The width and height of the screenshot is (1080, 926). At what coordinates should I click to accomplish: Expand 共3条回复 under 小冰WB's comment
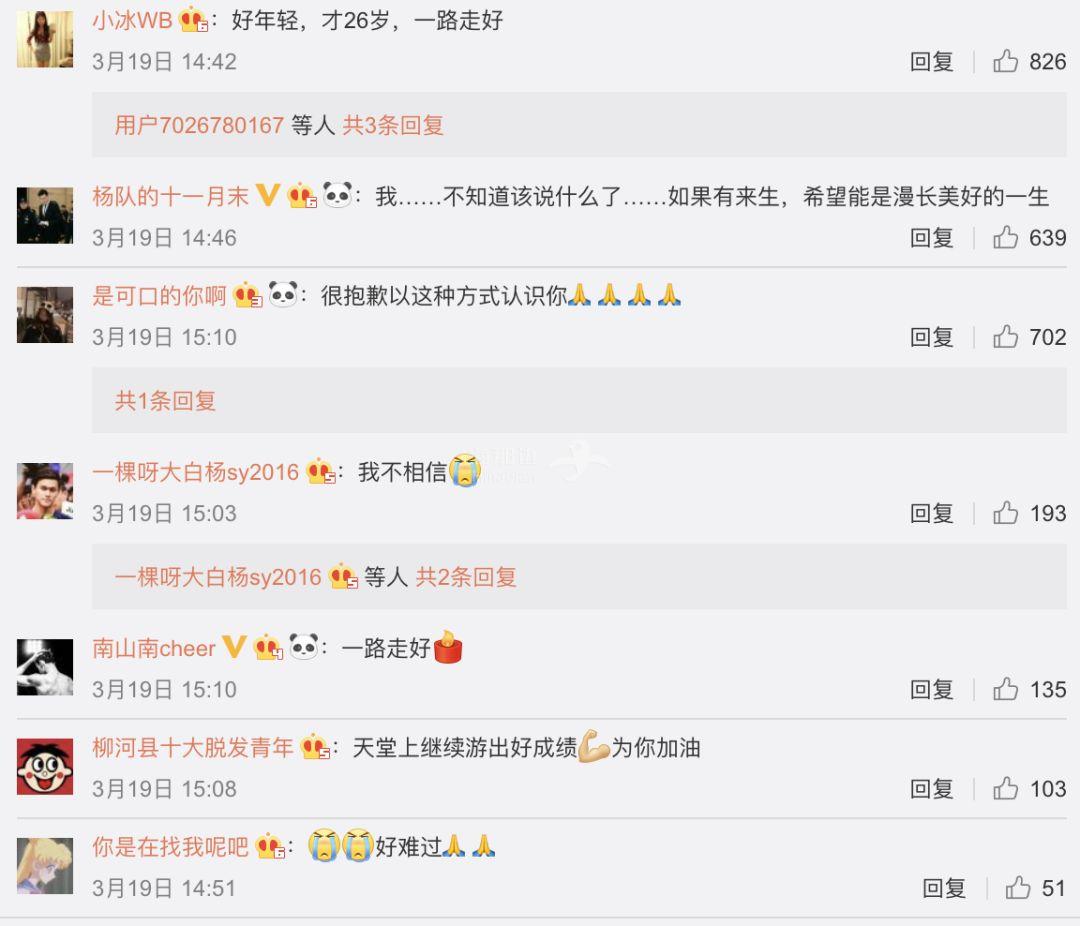(393, 125)
